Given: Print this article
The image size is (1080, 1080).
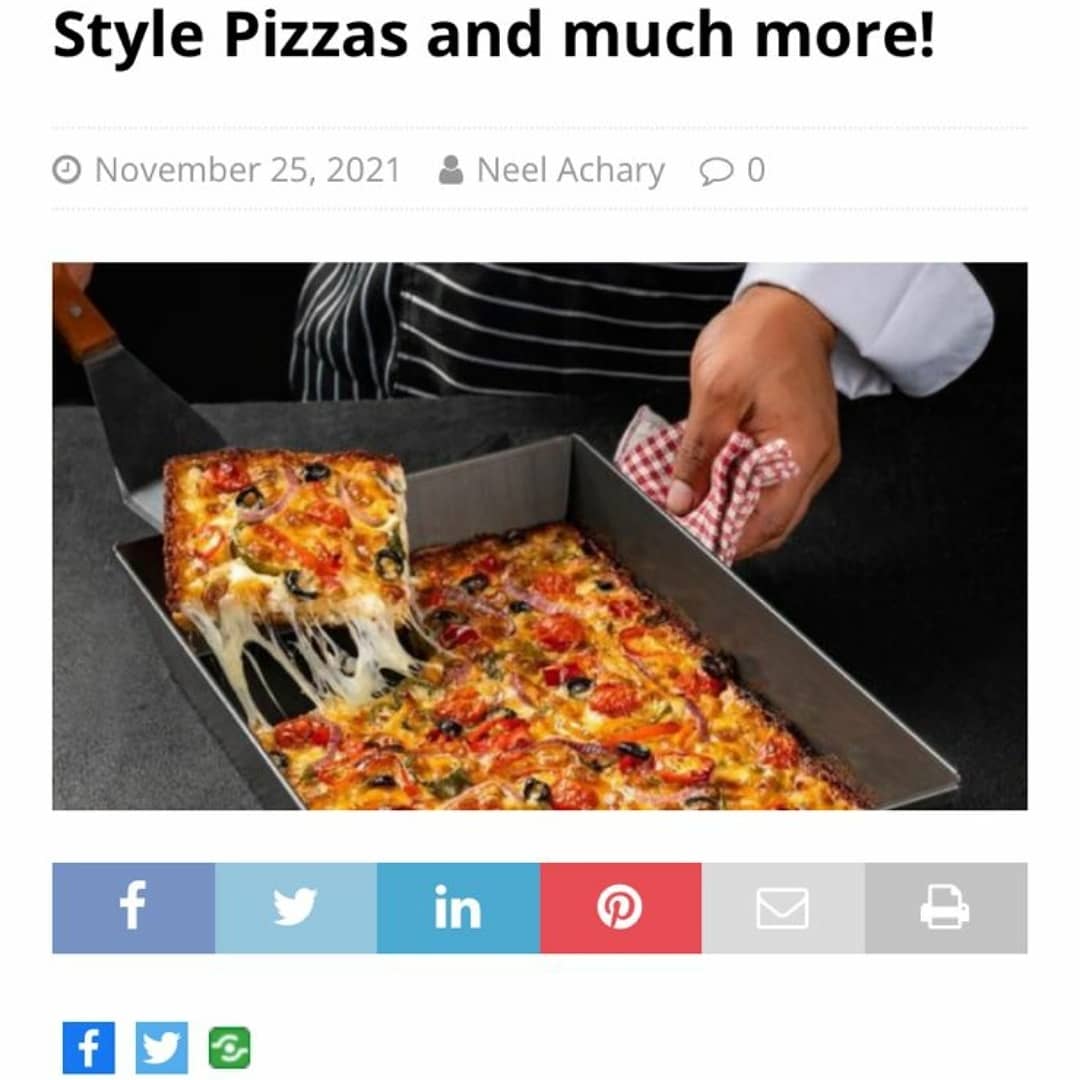Looking at the screenshot, I should click(x=945, y=908).
